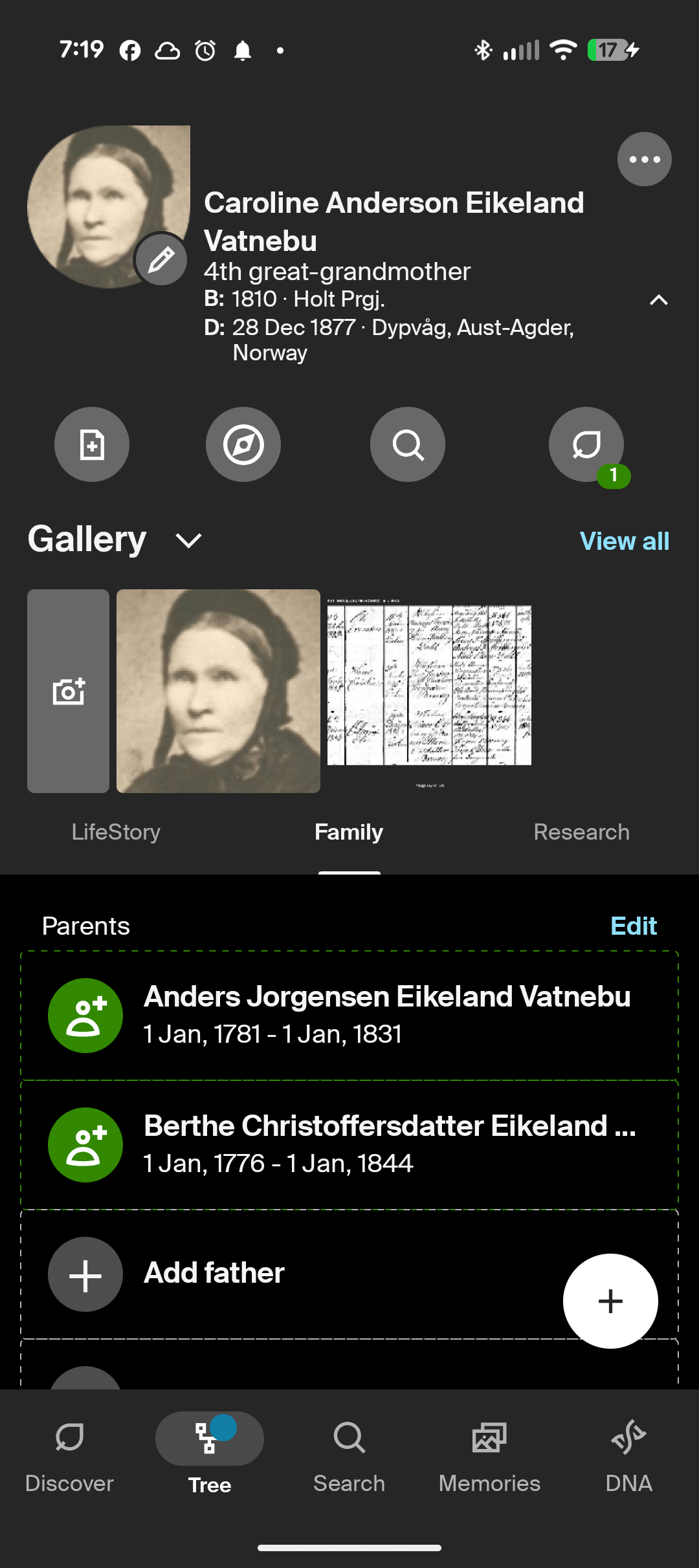Tap the Add father row
Image resolution: width=699 pixels, height=1568 pixels.
(x=214, y=1273)
